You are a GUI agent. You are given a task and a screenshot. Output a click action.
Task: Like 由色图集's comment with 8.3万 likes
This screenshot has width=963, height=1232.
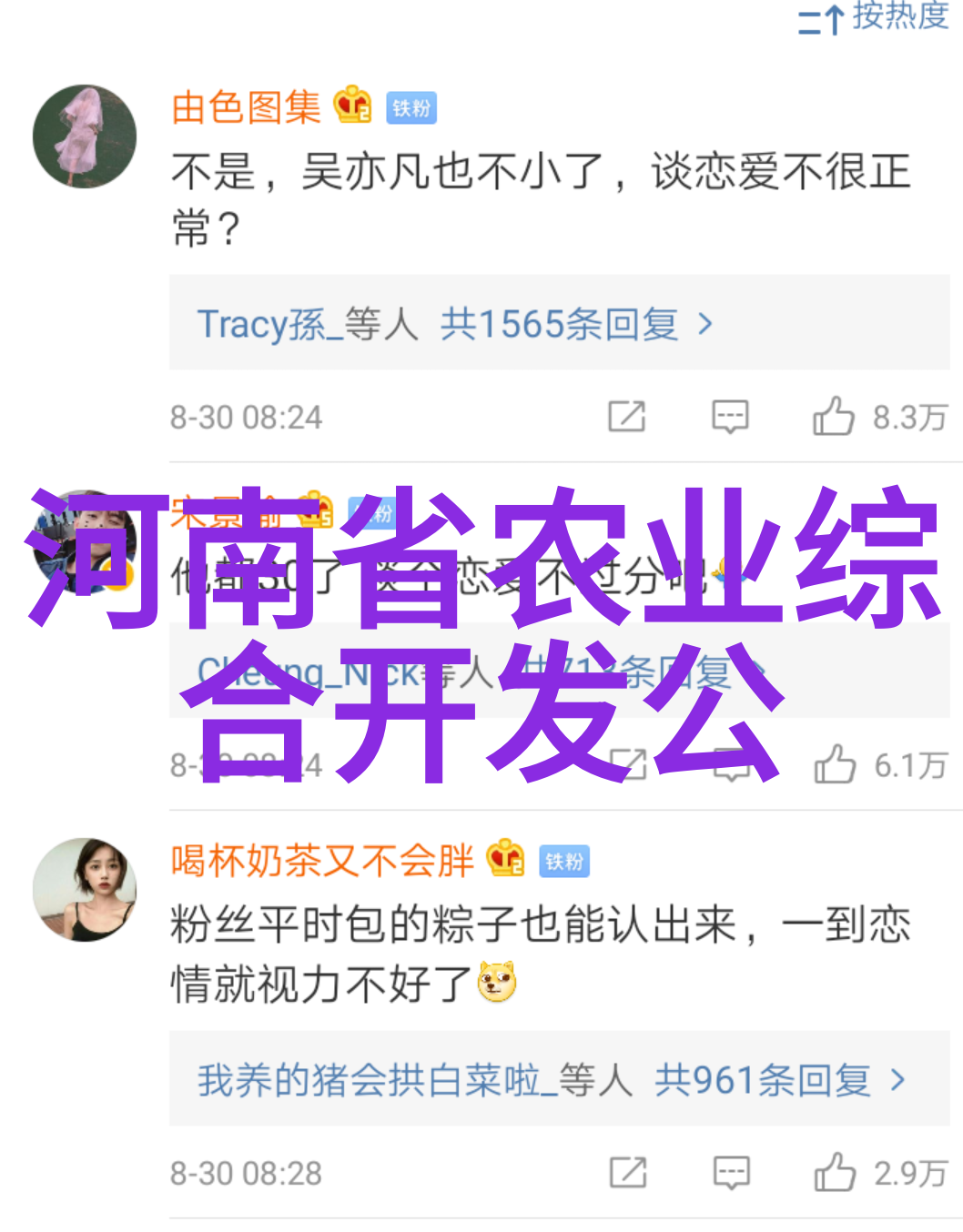point(834,417)
